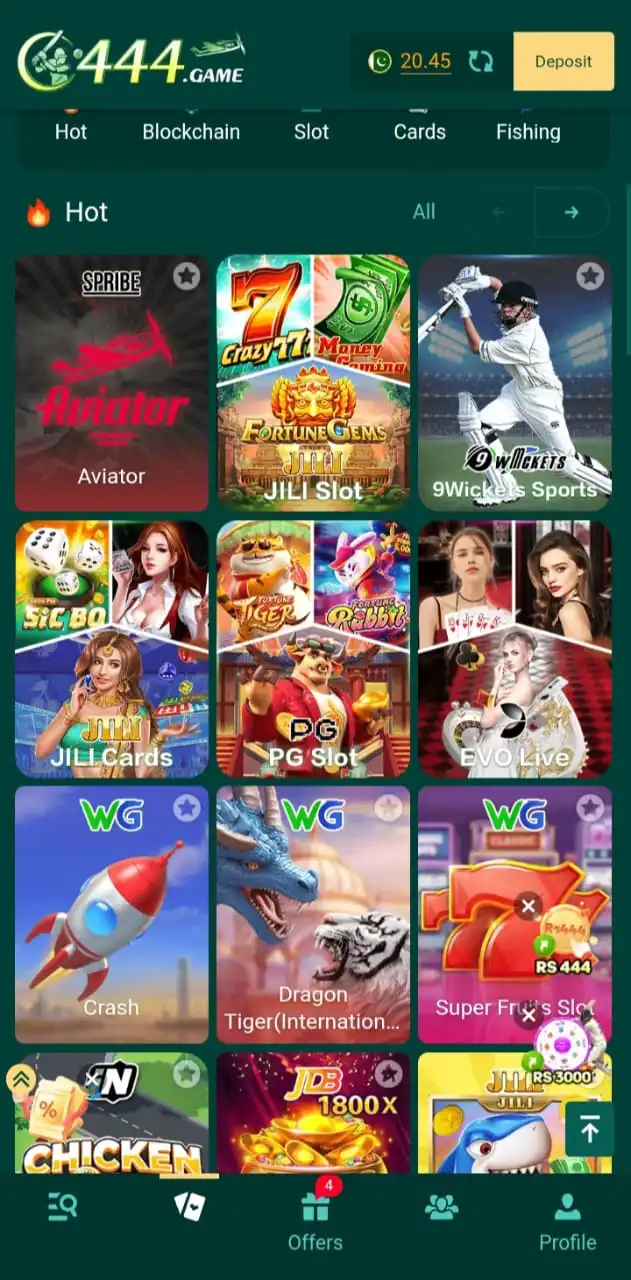Open the Cards category

point(419,131)
